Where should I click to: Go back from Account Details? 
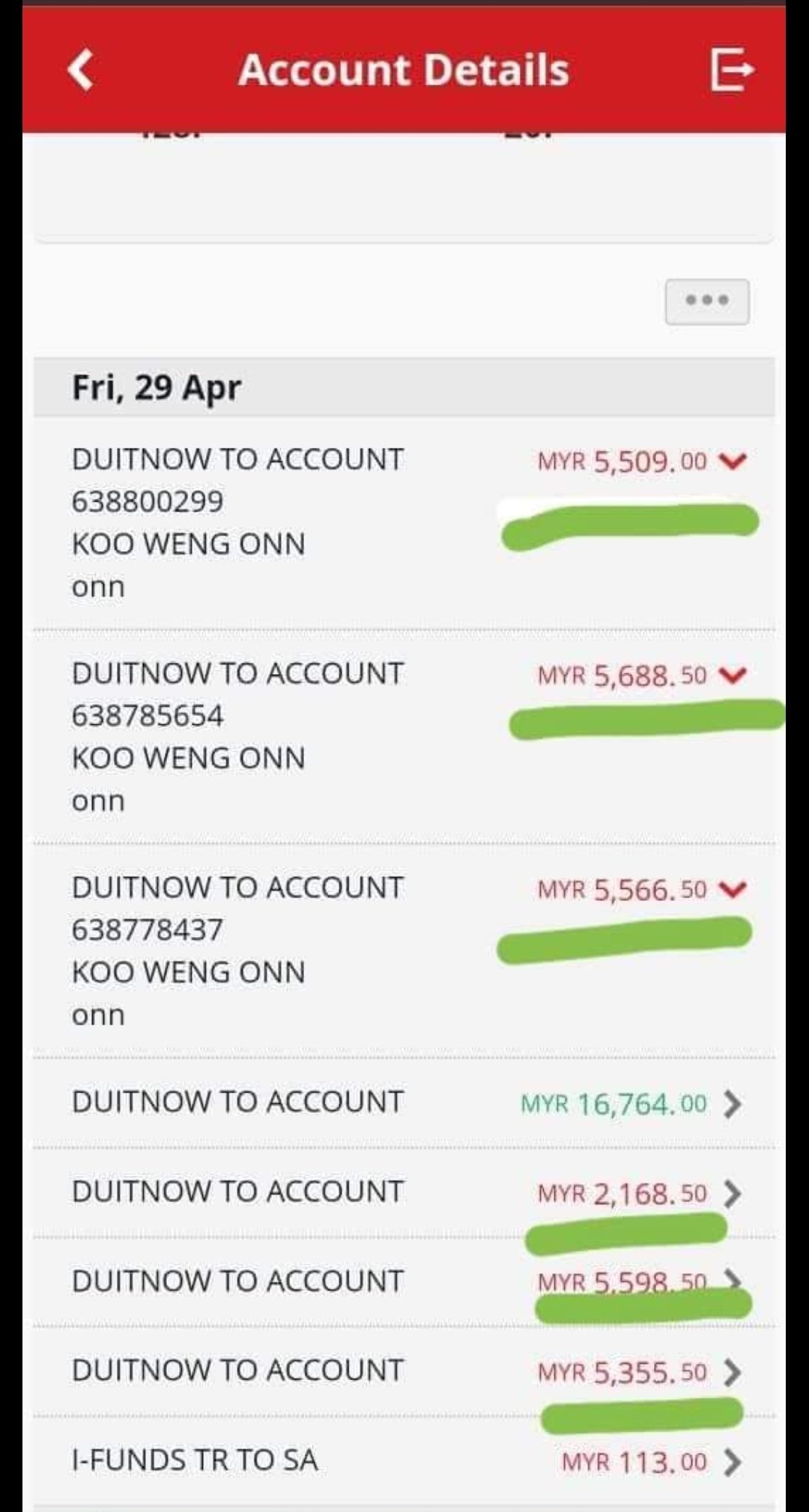point(81,70)
